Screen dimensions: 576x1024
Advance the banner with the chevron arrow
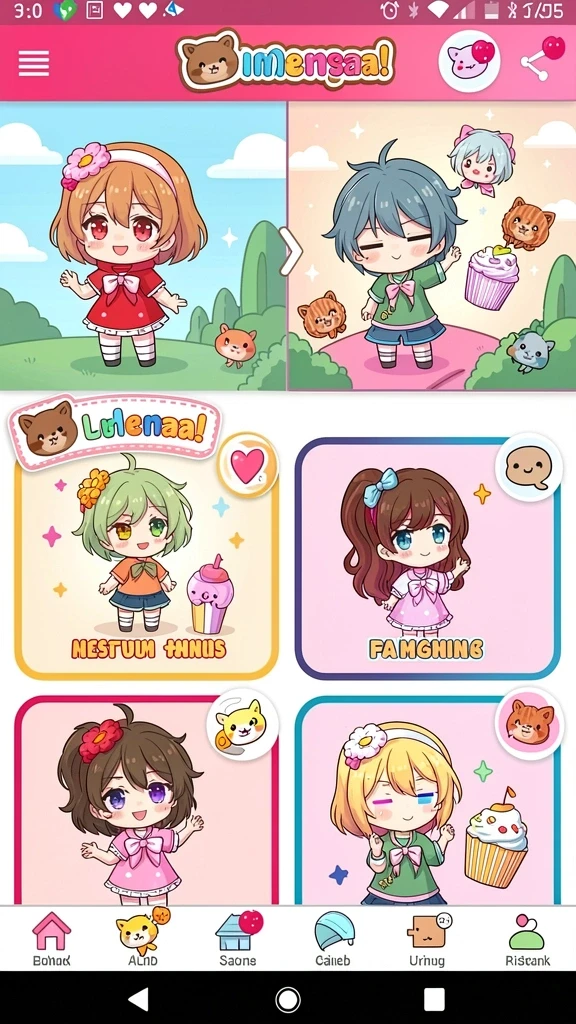click(x=291, y=251)
